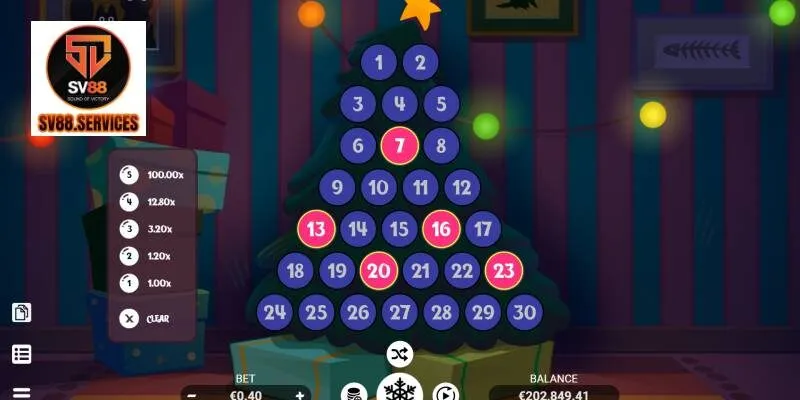Open the game rules document icon

pos(21,313)
